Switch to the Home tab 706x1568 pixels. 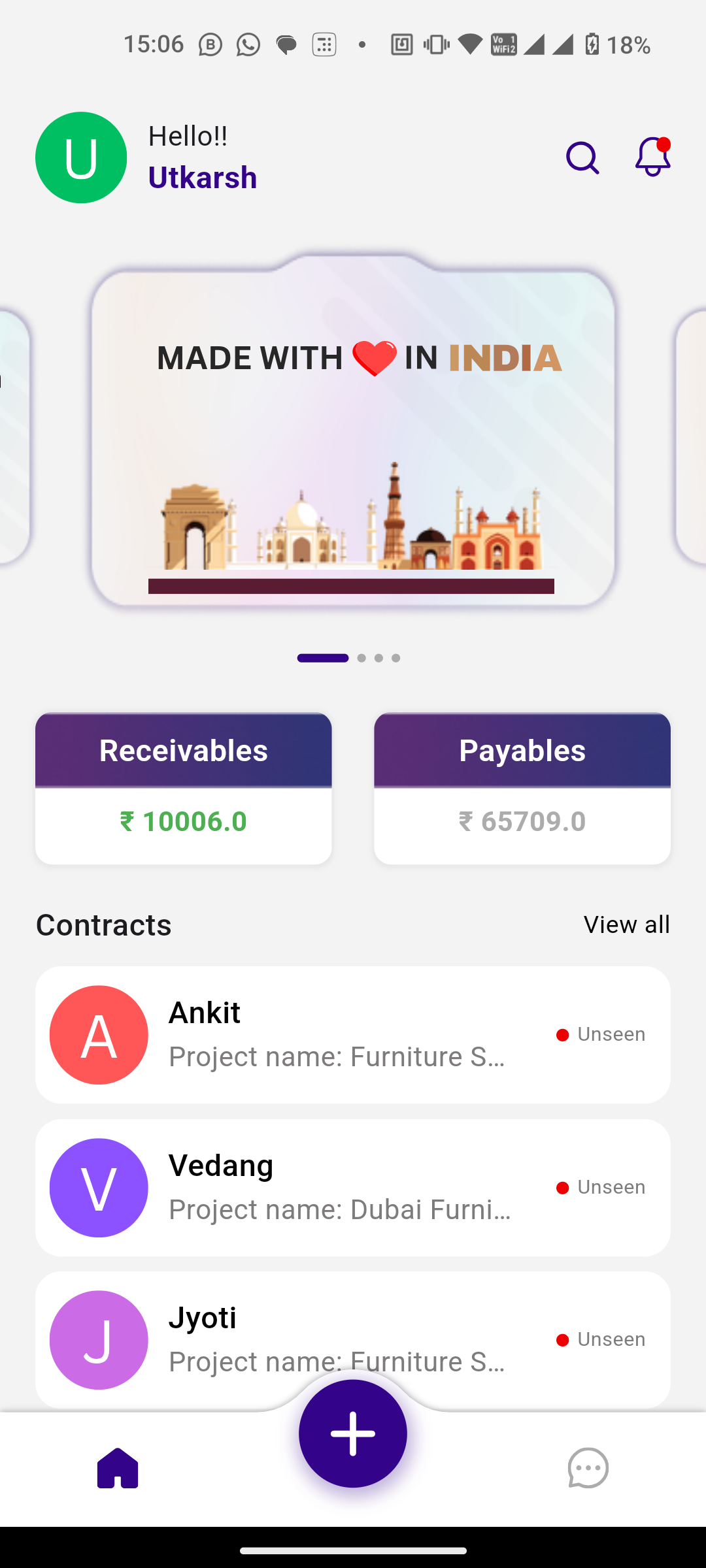pyautogui.click(x=118, y=1468)
